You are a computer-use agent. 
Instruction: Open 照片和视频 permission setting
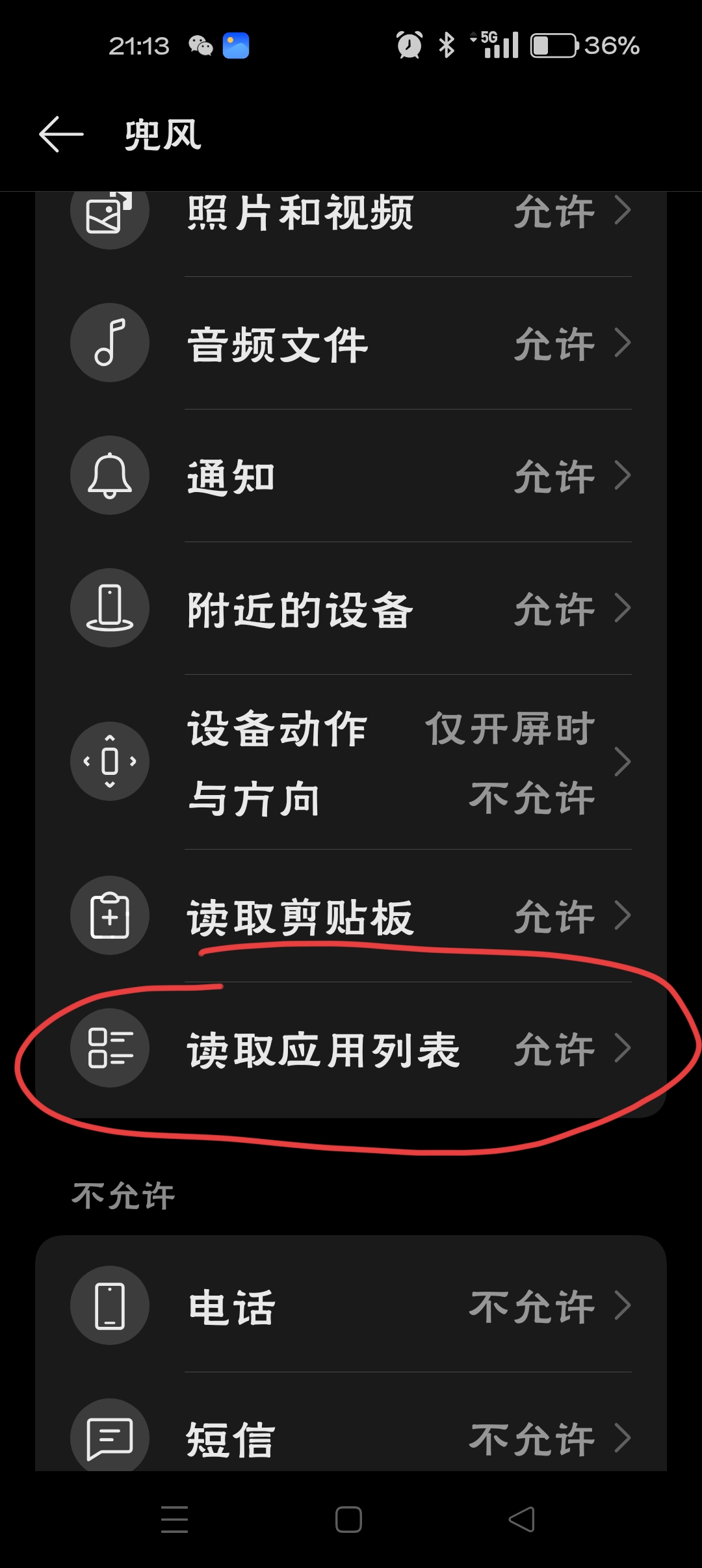point(351,215)
